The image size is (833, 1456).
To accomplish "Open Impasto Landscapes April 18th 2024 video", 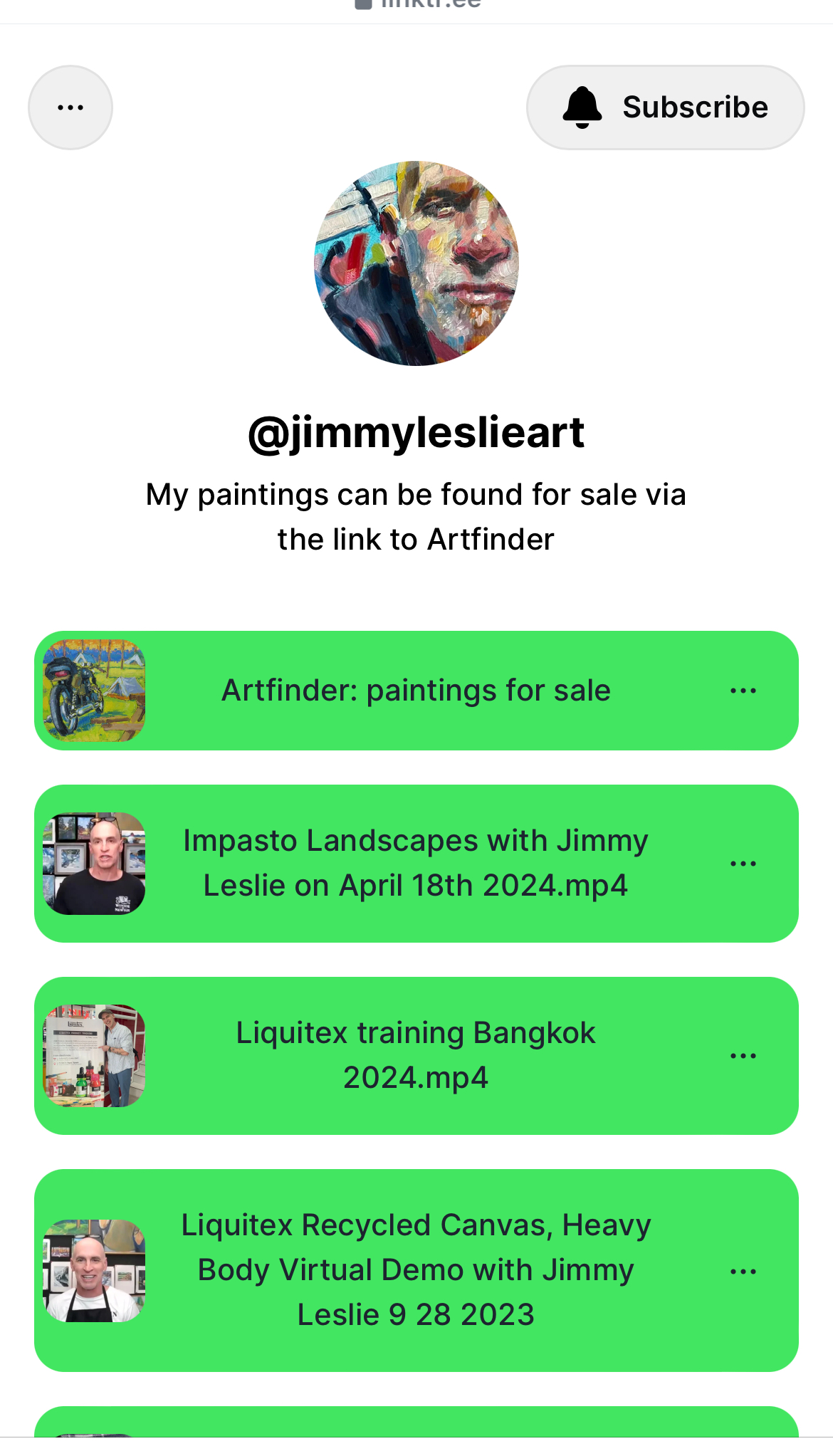I will pos(416,863).
